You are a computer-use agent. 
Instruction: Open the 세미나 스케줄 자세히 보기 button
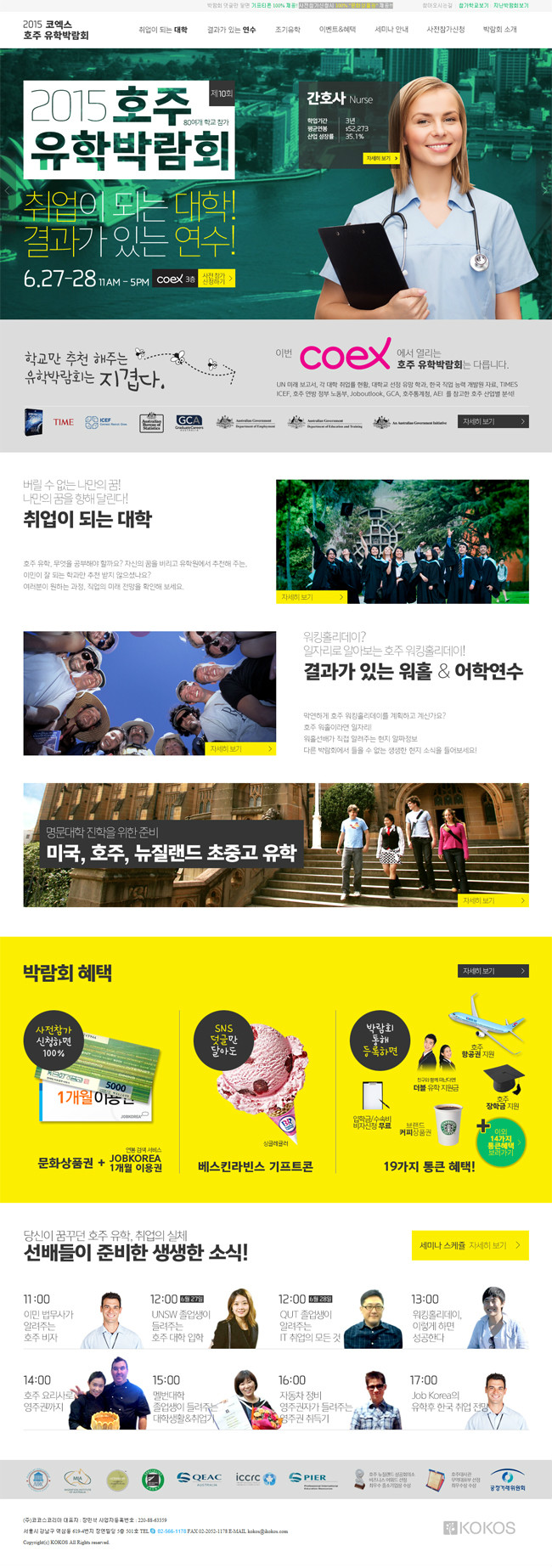point(470,1245)
